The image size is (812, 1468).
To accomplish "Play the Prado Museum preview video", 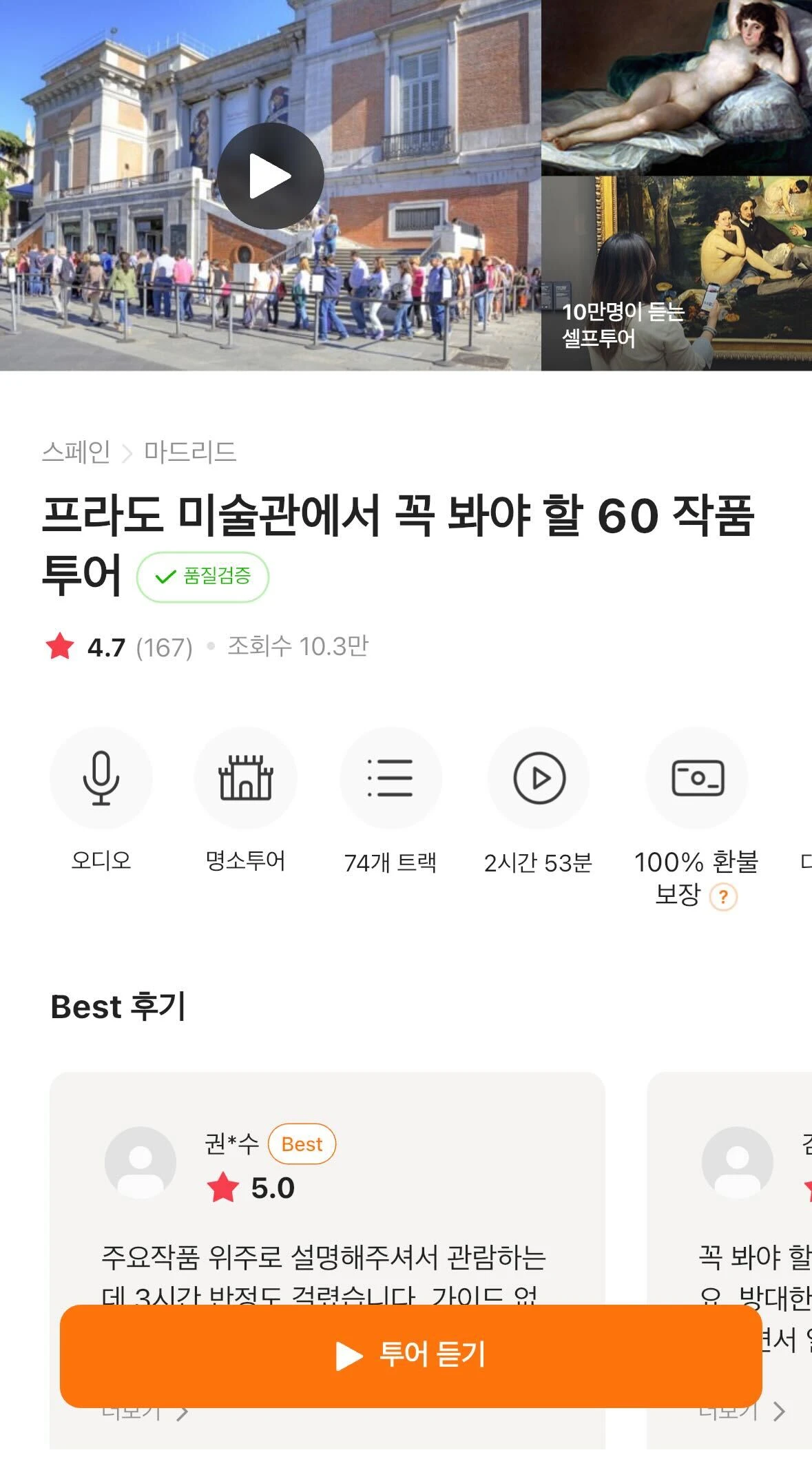I will pyautogui.click(x=271, y=176).
